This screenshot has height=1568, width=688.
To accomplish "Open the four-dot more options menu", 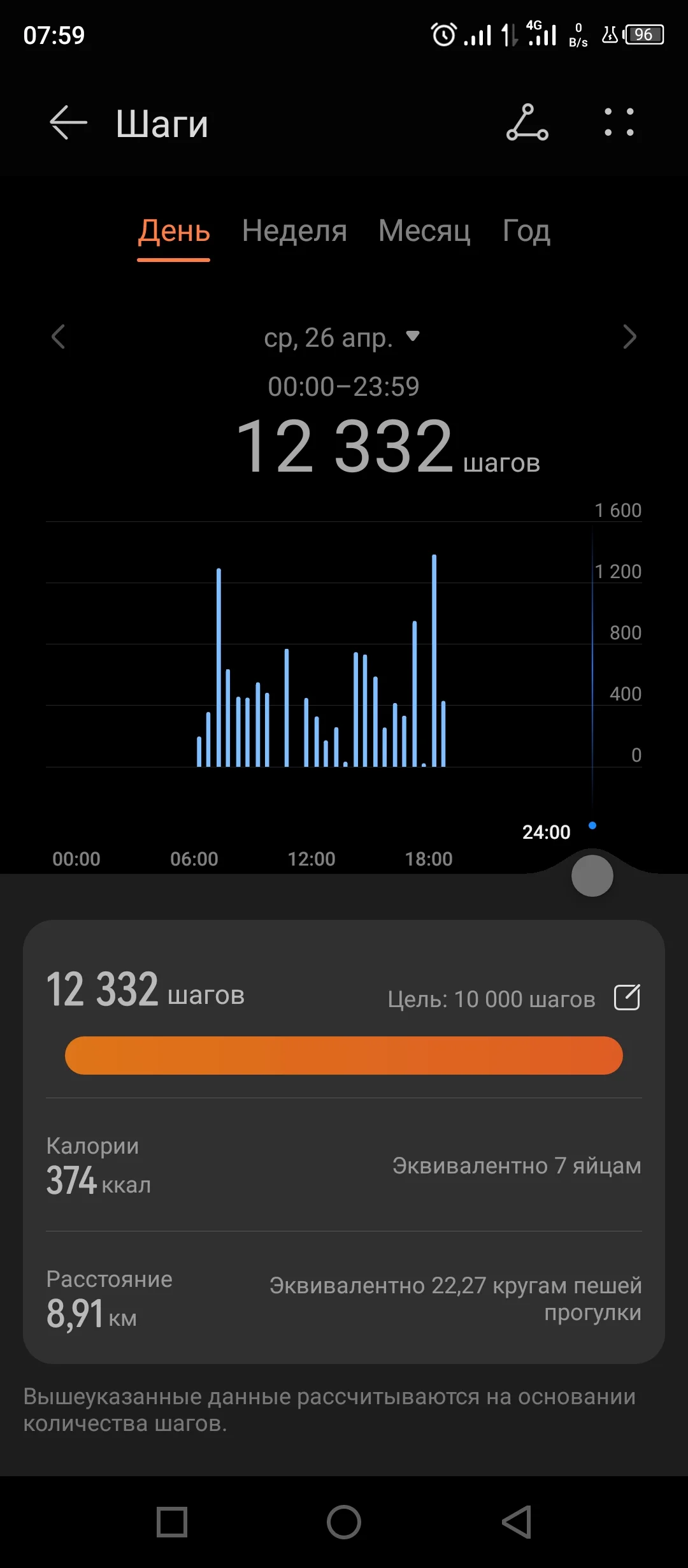I will coord(619,122).
